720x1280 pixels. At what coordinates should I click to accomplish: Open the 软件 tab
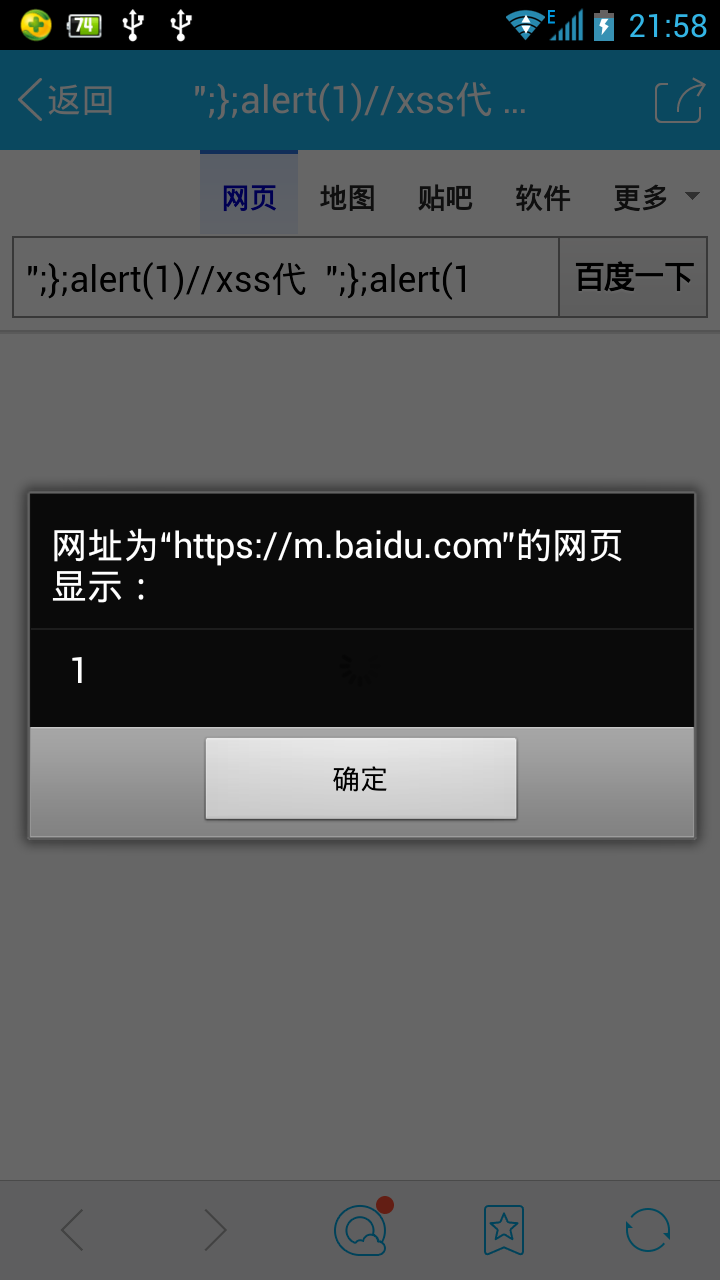point(543,198)
